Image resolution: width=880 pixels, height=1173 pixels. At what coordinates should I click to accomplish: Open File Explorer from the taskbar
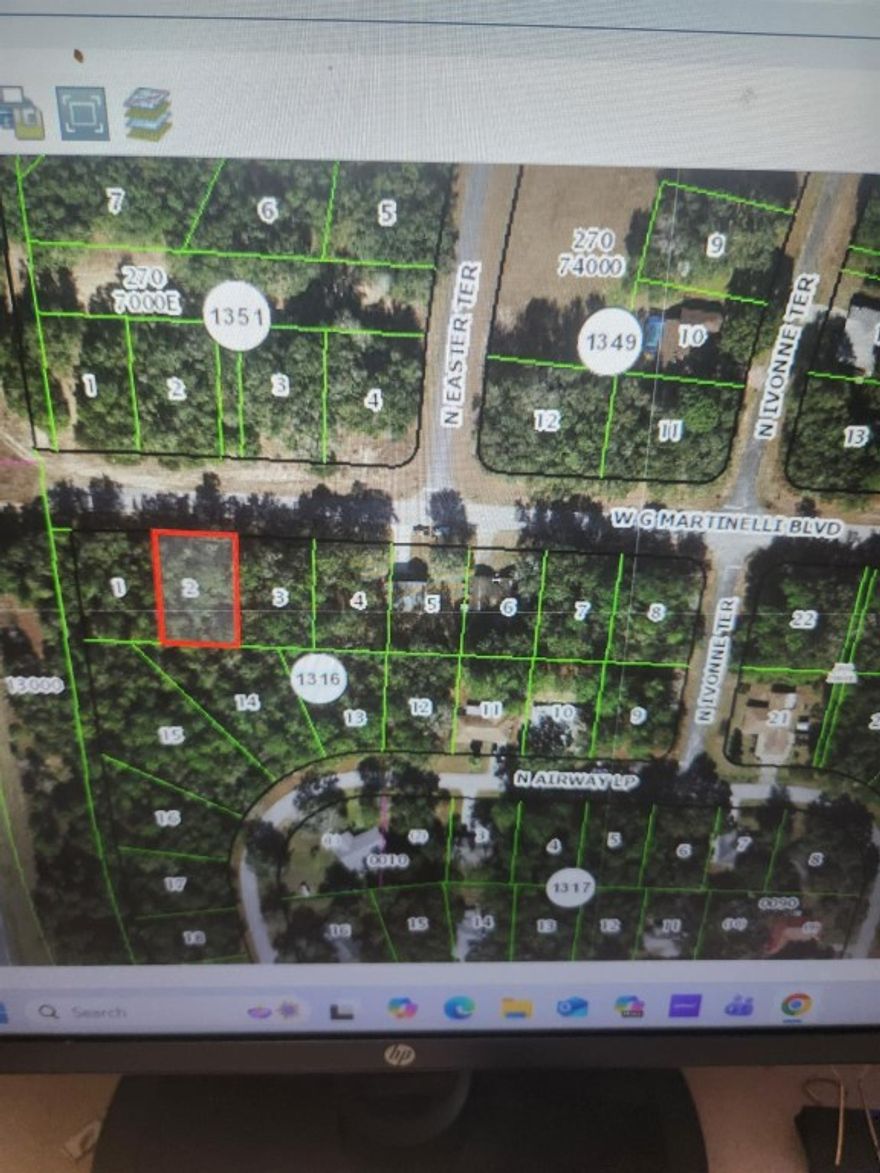point(518,1012)
